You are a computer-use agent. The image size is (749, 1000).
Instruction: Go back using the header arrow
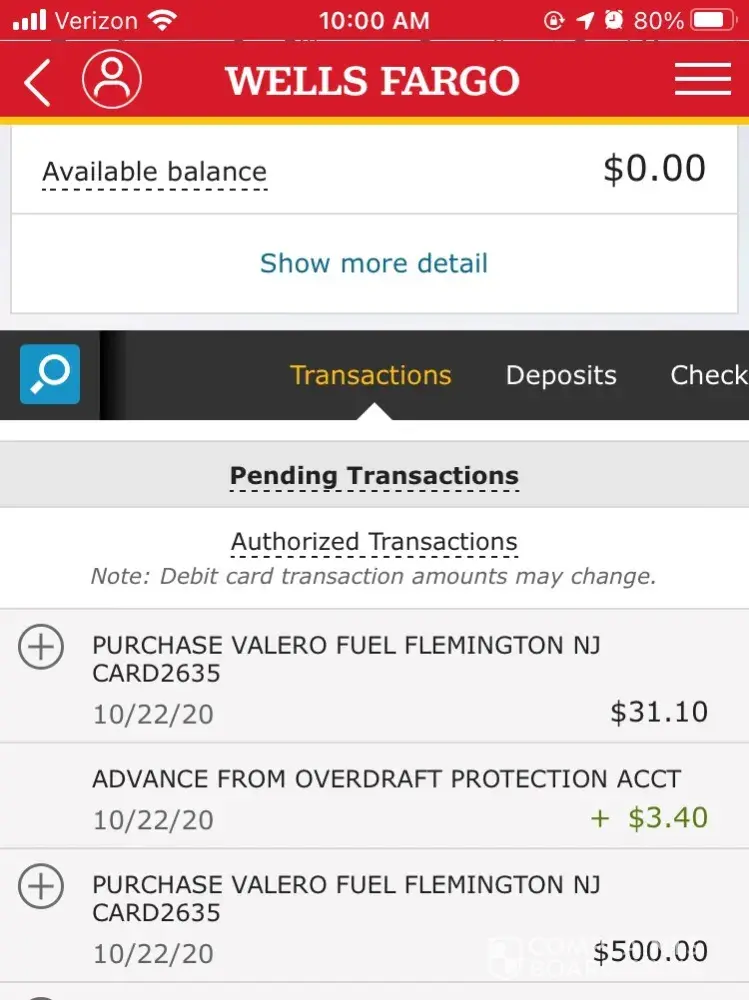pos(37,82)
